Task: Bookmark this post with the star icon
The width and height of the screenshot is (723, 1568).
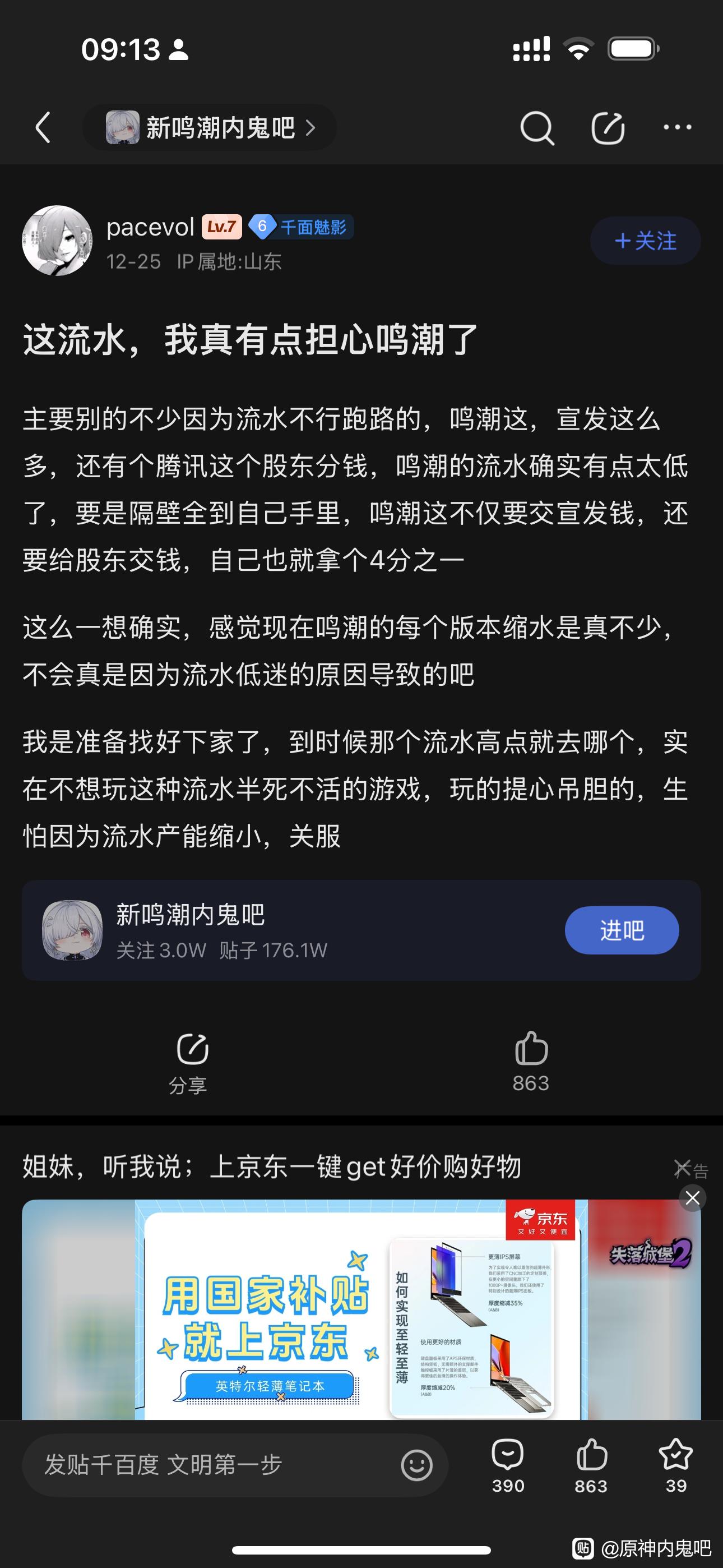Action: 675,1464
